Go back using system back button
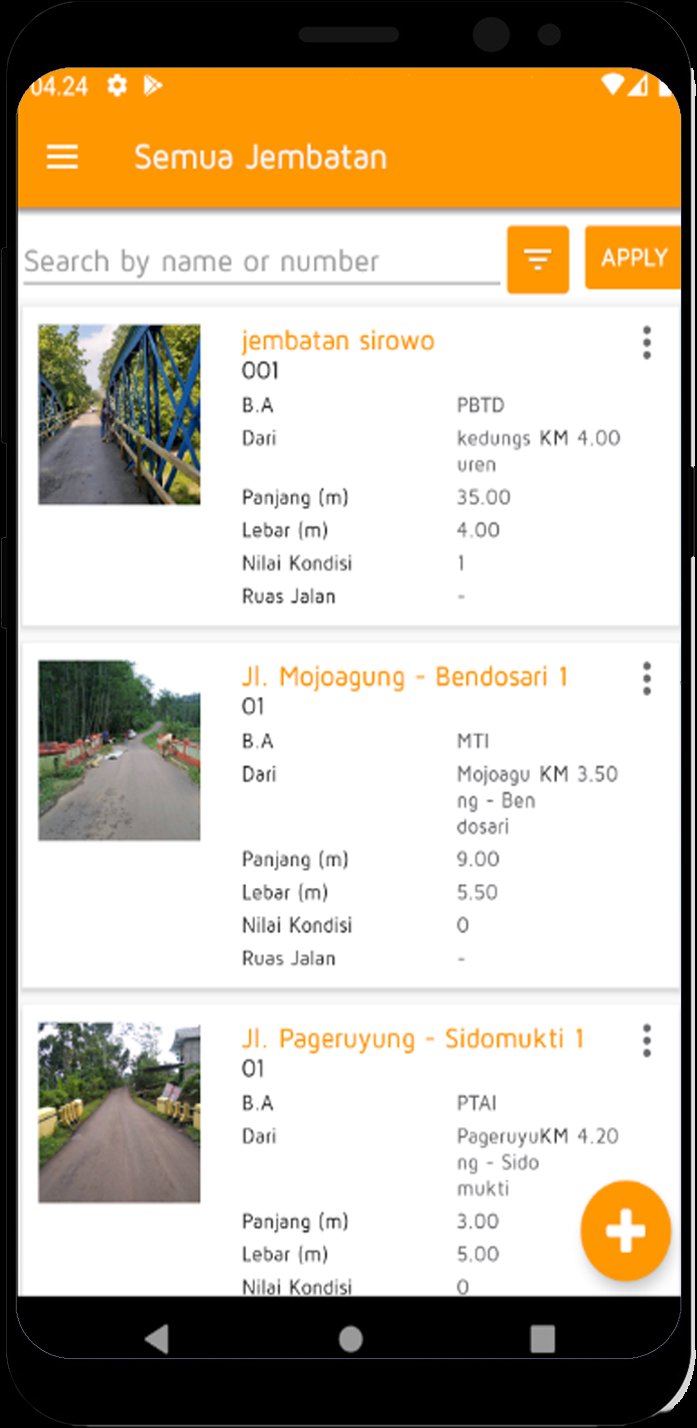Screen dimensions: 697x1428 coord(157,1339)
